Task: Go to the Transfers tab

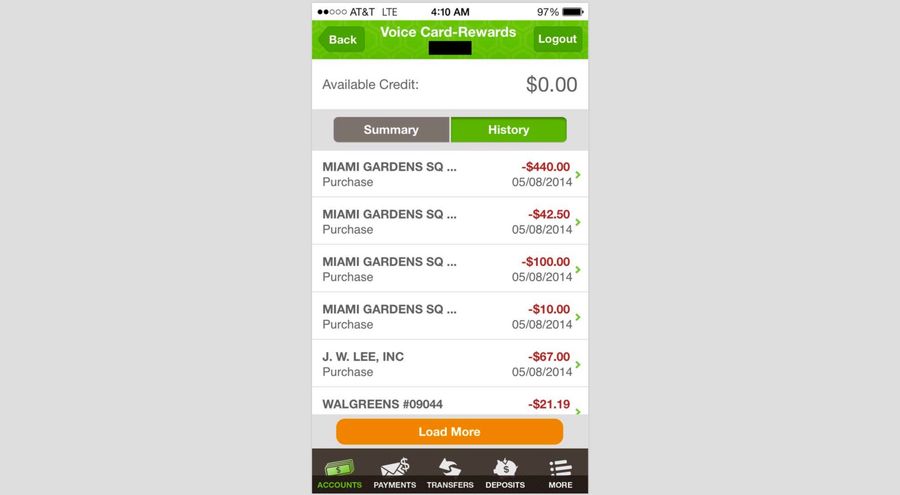Action: pos(450,473)
